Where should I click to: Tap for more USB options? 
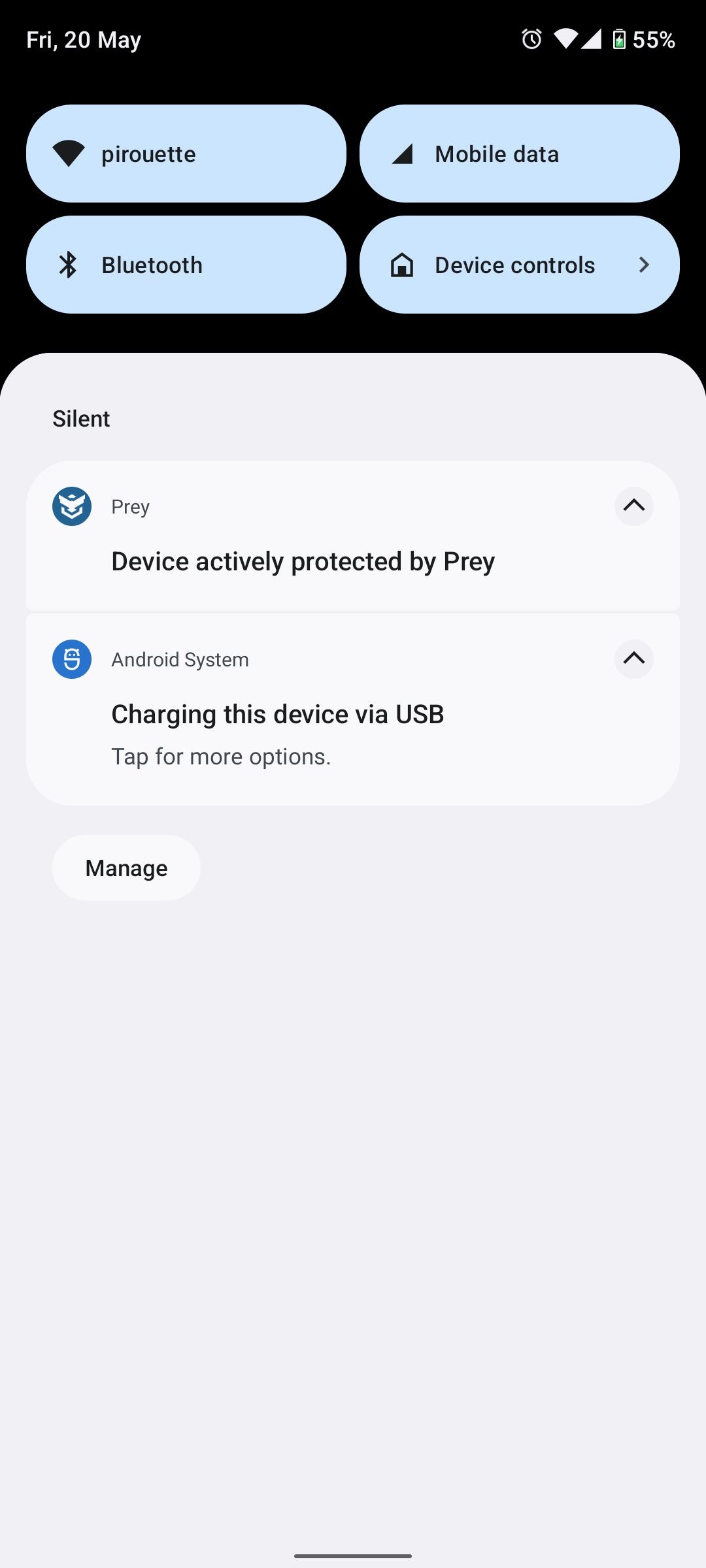tap(221, 755)
